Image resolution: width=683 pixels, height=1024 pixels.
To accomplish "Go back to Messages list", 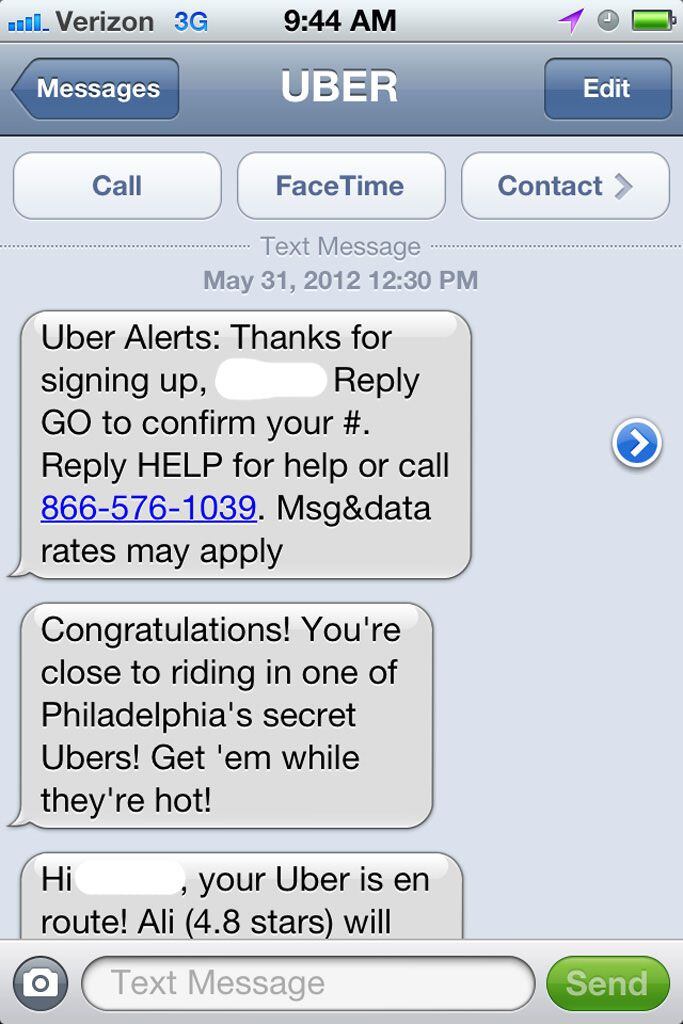I will [96, 89].
